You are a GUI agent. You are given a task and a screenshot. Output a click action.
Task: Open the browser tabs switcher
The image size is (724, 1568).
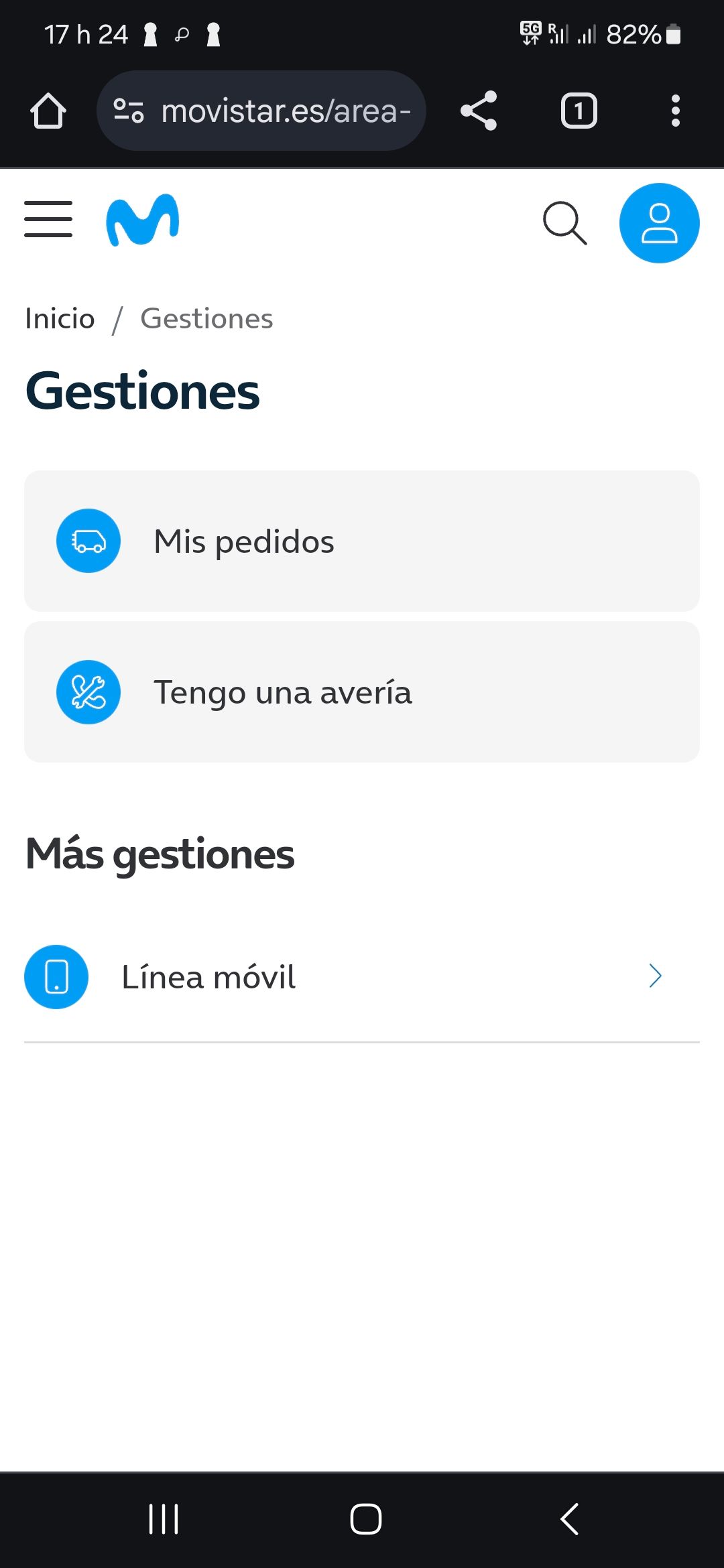tap(579, 111)
